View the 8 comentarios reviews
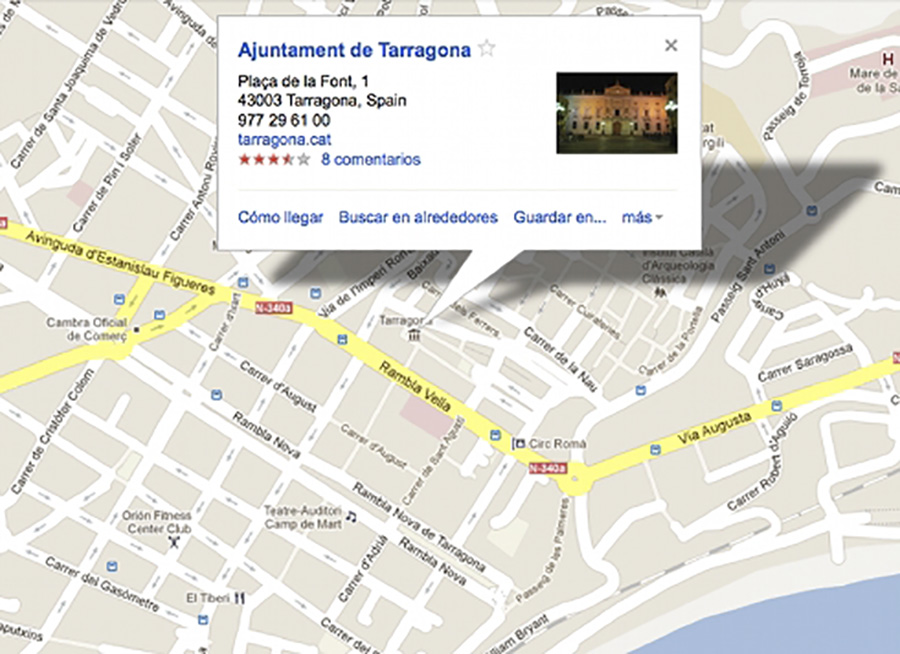The height and width of the screenshot is (654, 900). point(370,159)
